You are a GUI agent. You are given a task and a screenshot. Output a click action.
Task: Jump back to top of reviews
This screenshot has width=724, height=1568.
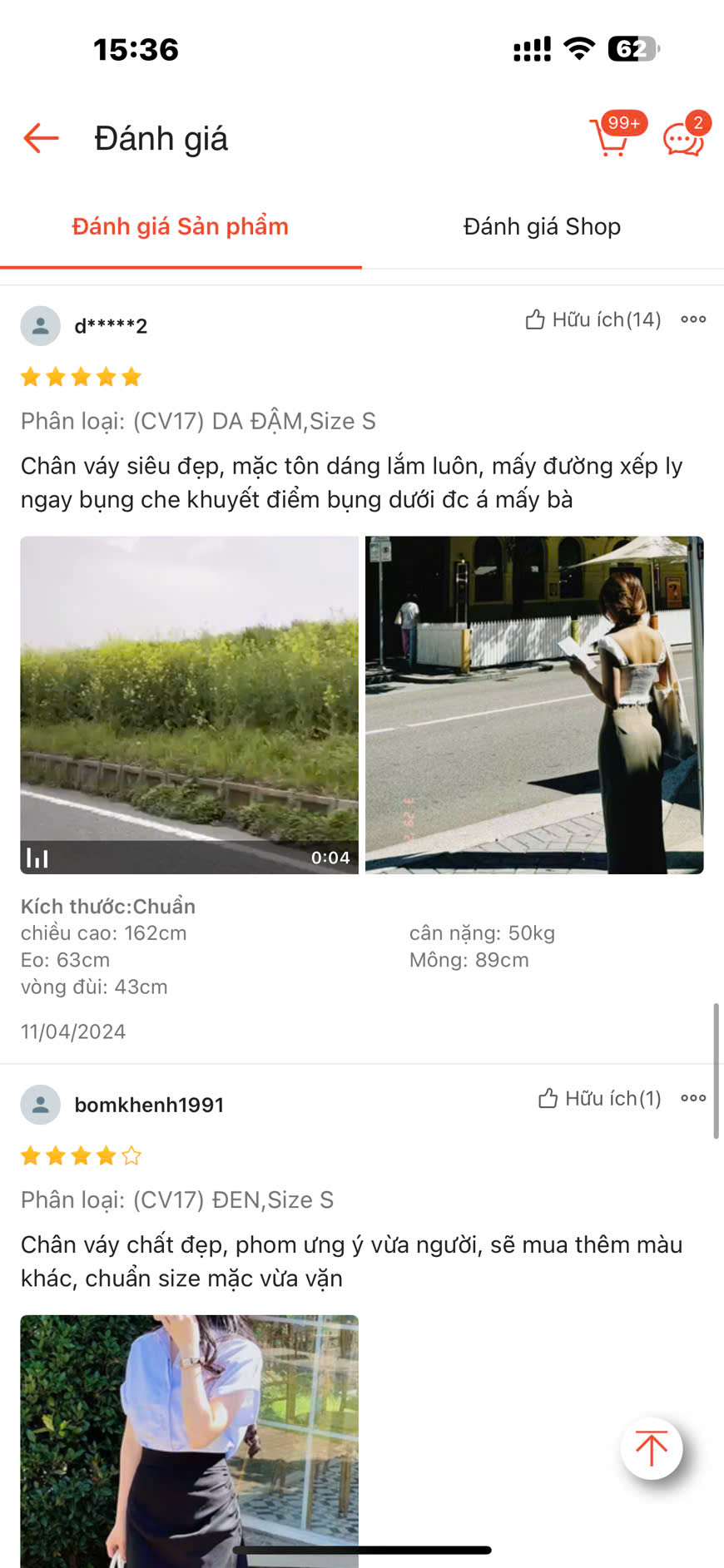(652, 1448)
